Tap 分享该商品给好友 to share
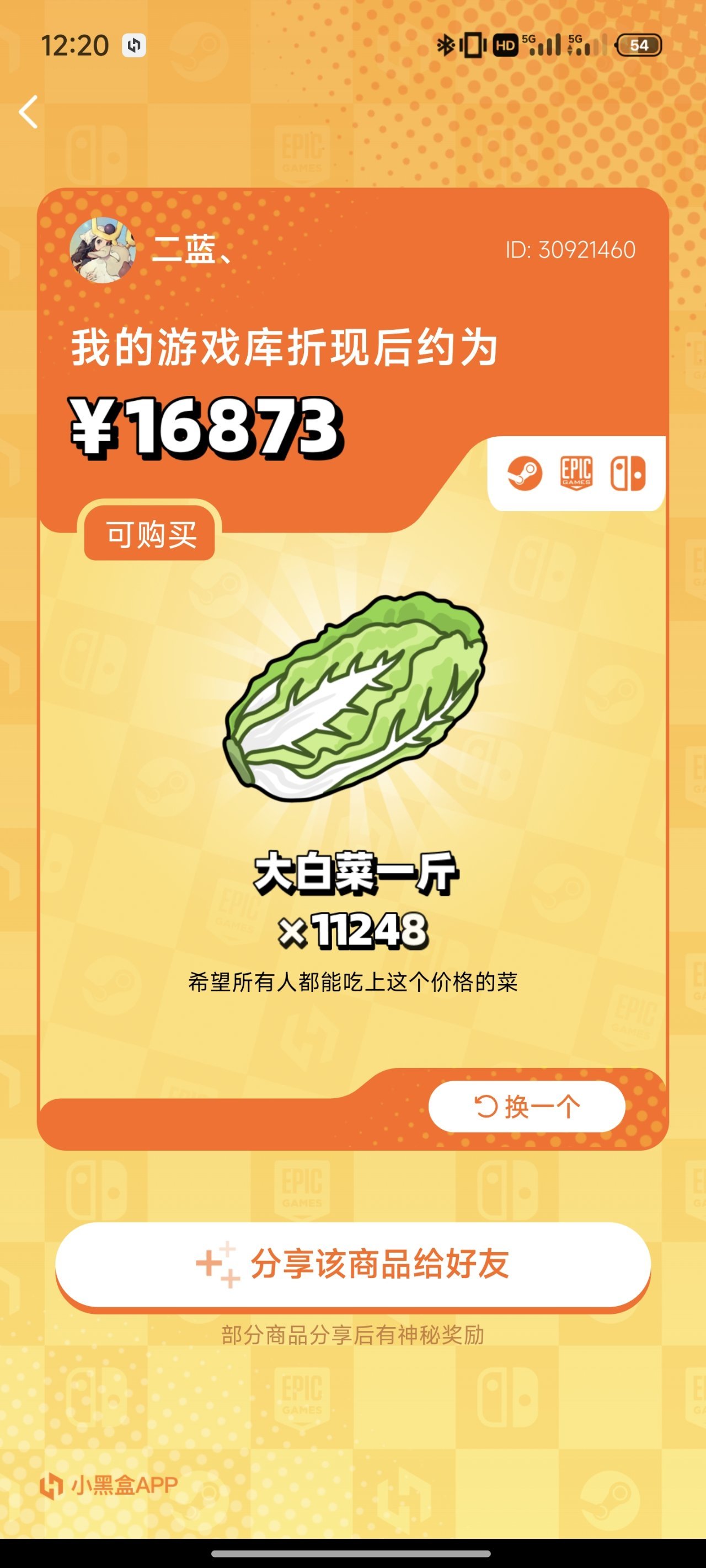Screen dimensions: 706x1568 tap(352, 1264)
